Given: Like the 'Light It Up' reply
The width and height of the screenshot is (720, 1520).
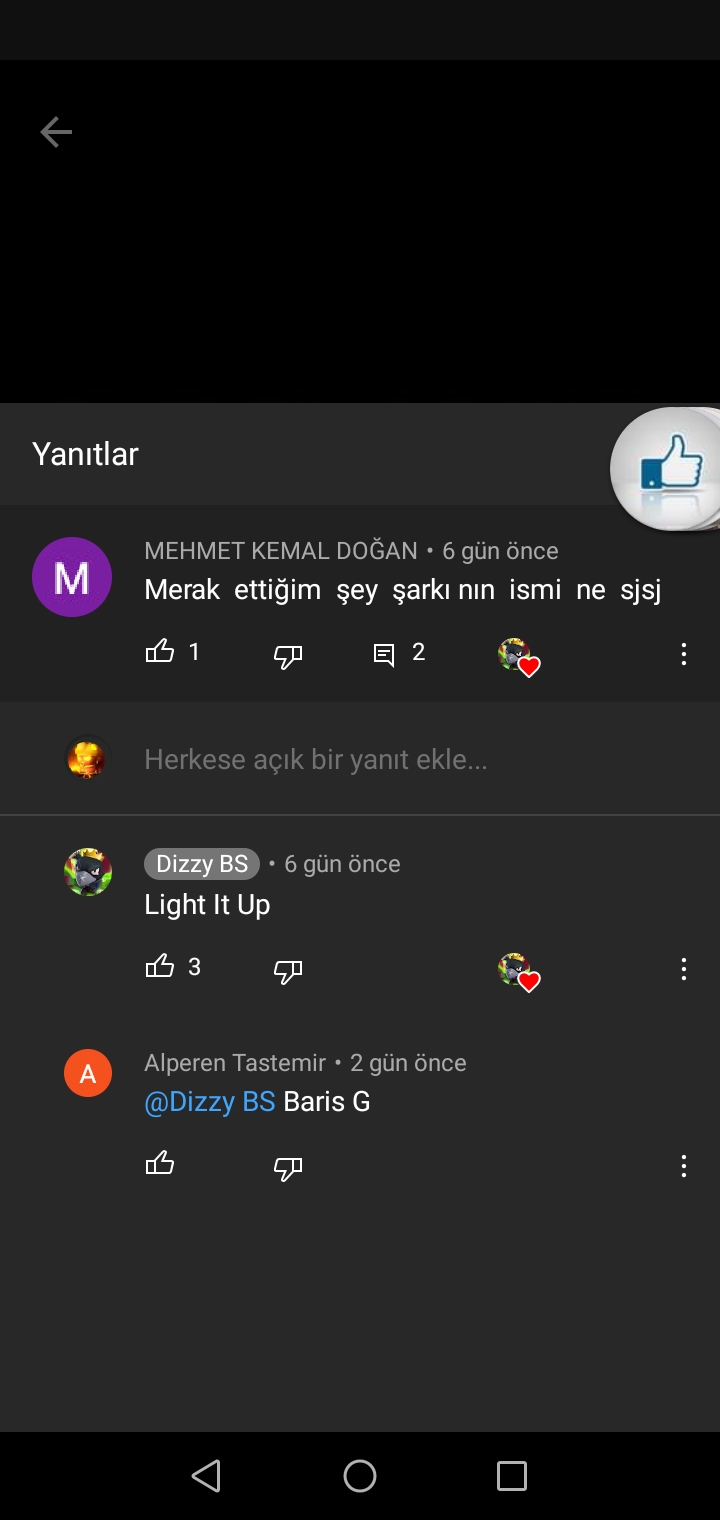Looking at the screenshot, I should 160,967.
